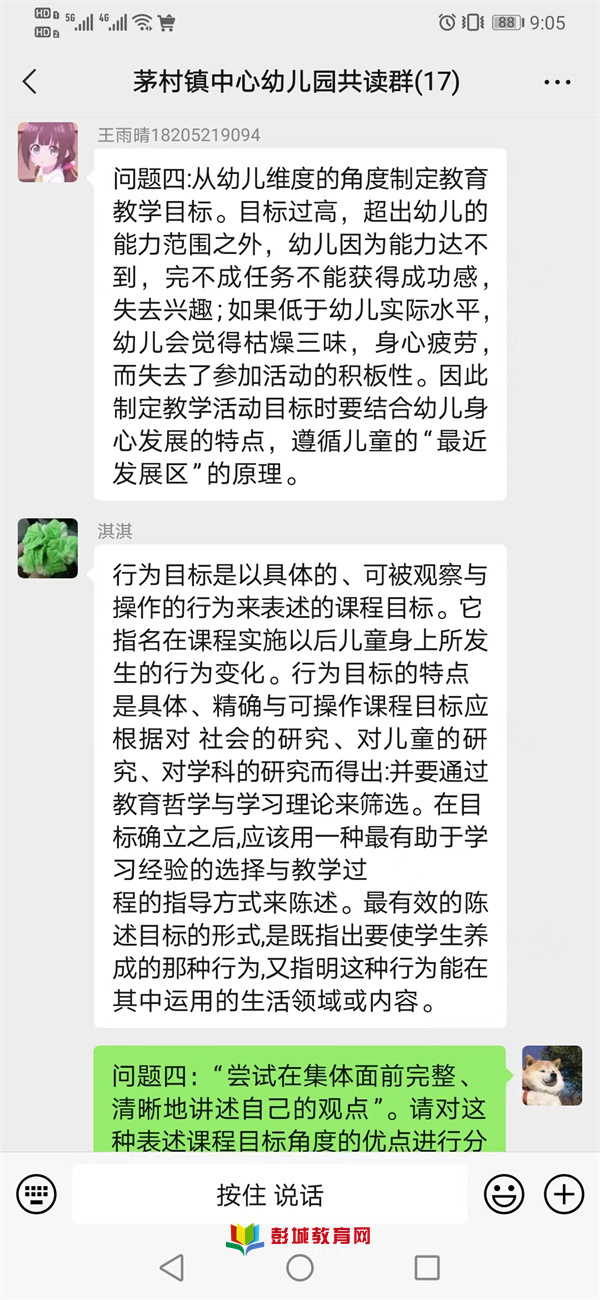Open 王雨晴's profile avatar
Viewport: 600px width, 1300px height.
click(x=47, y=152)
